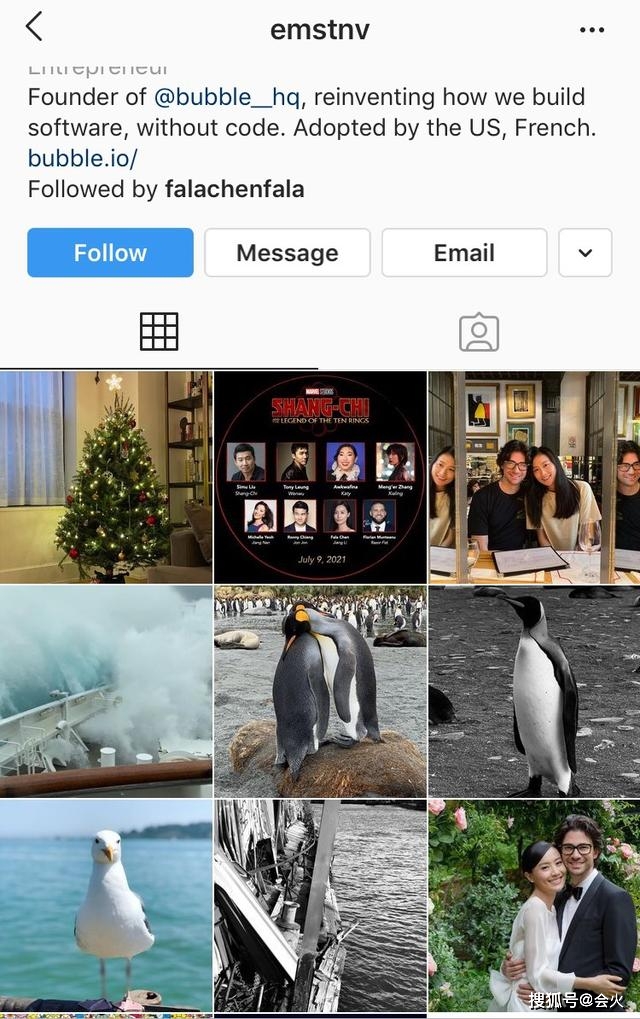Open the black-and-white shipwreck post

pyautogui.click(x=320, y=905)
